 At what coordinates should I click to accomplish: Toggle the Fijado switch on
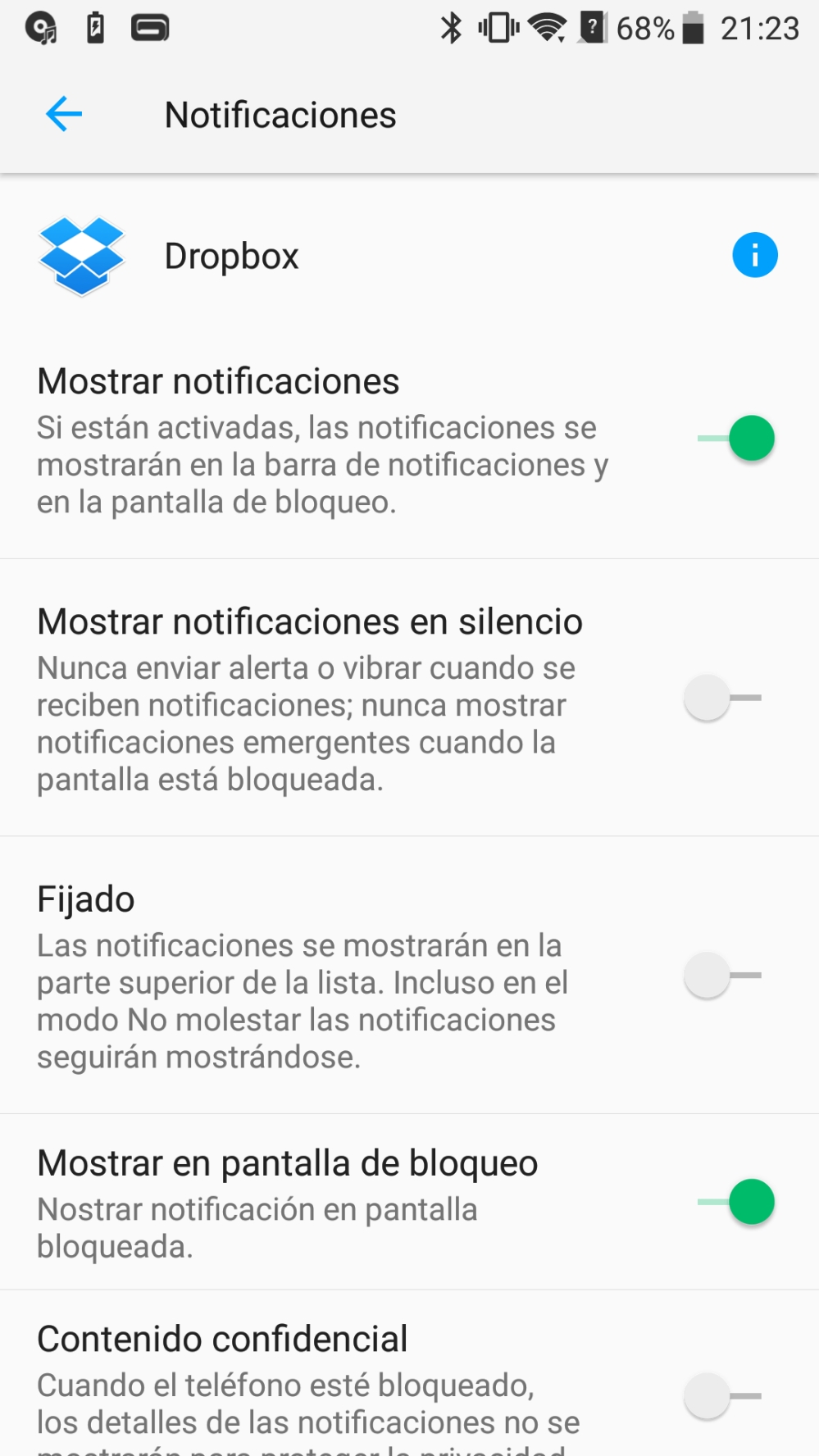point(723,975)
